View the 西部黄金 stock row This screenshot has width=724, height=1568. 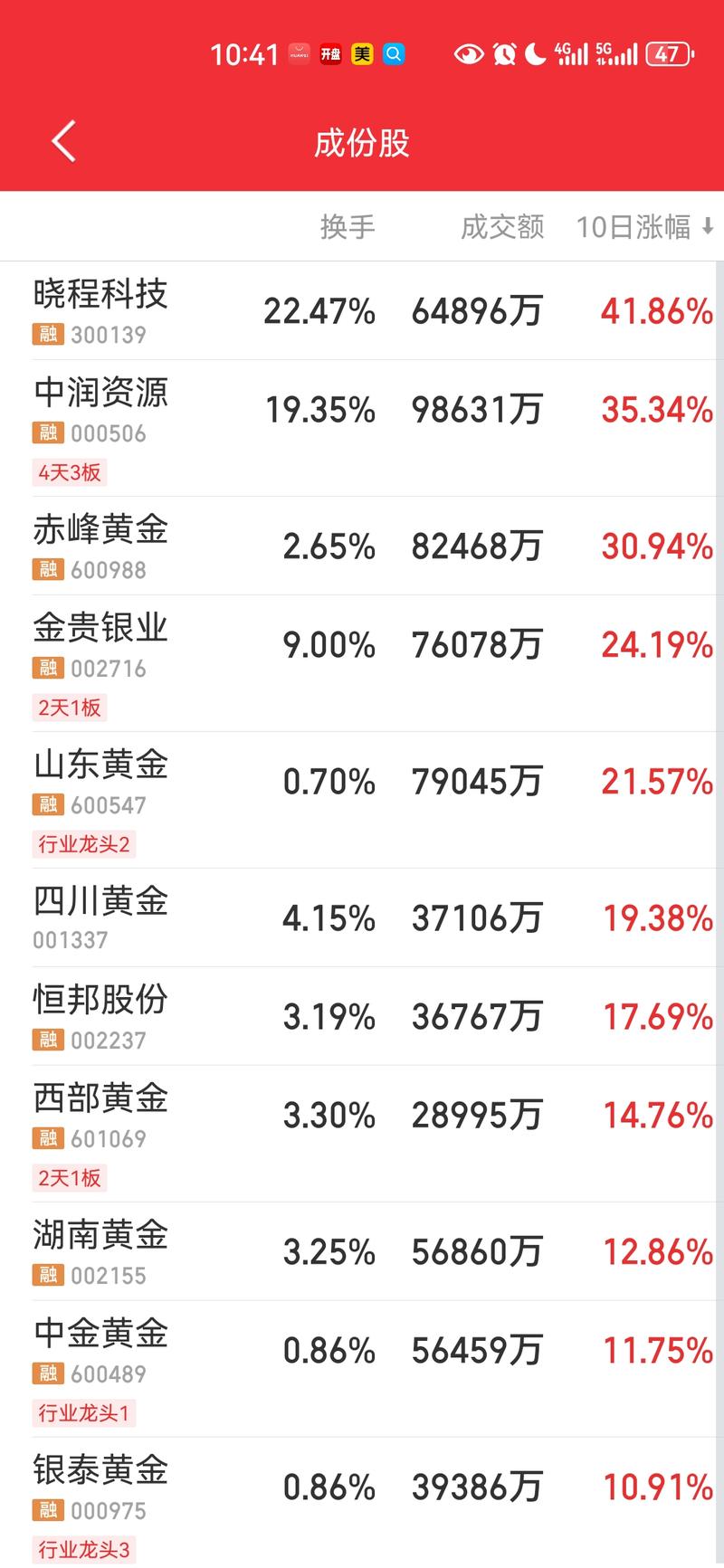[362, 1134]
